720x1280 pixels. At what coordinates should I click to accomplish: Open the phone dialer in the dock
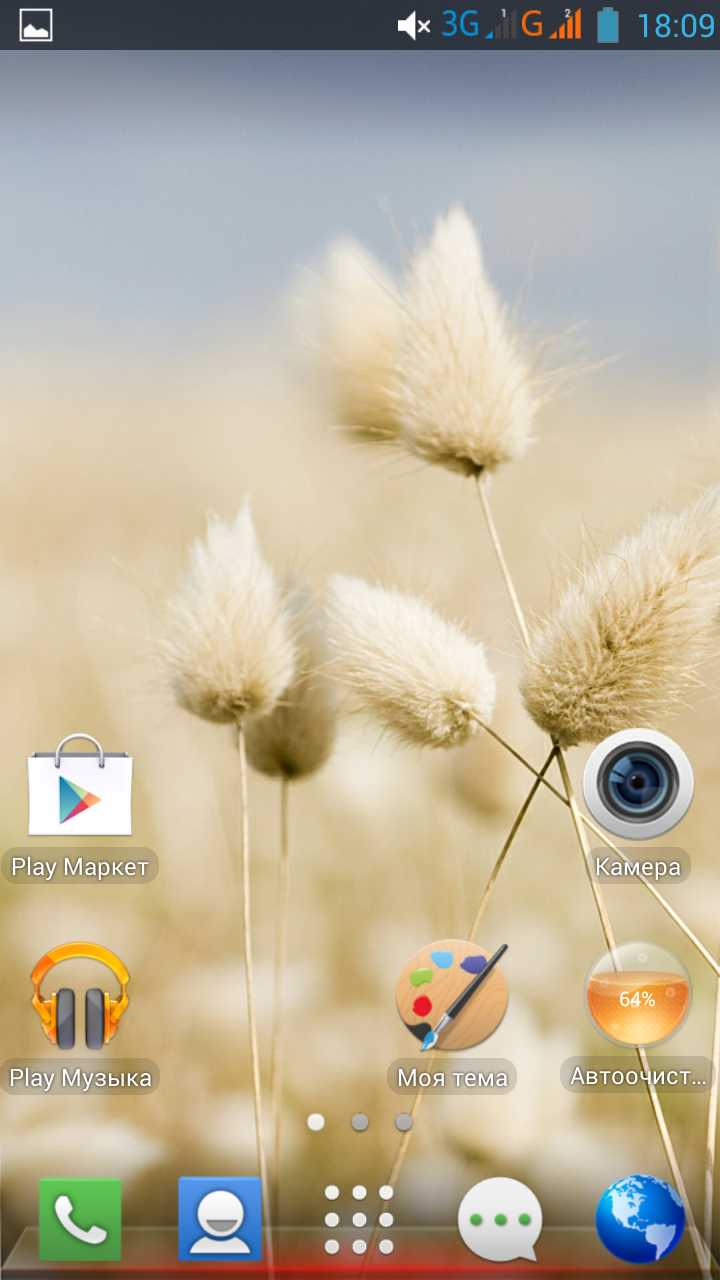click(x=80, y=1219)
